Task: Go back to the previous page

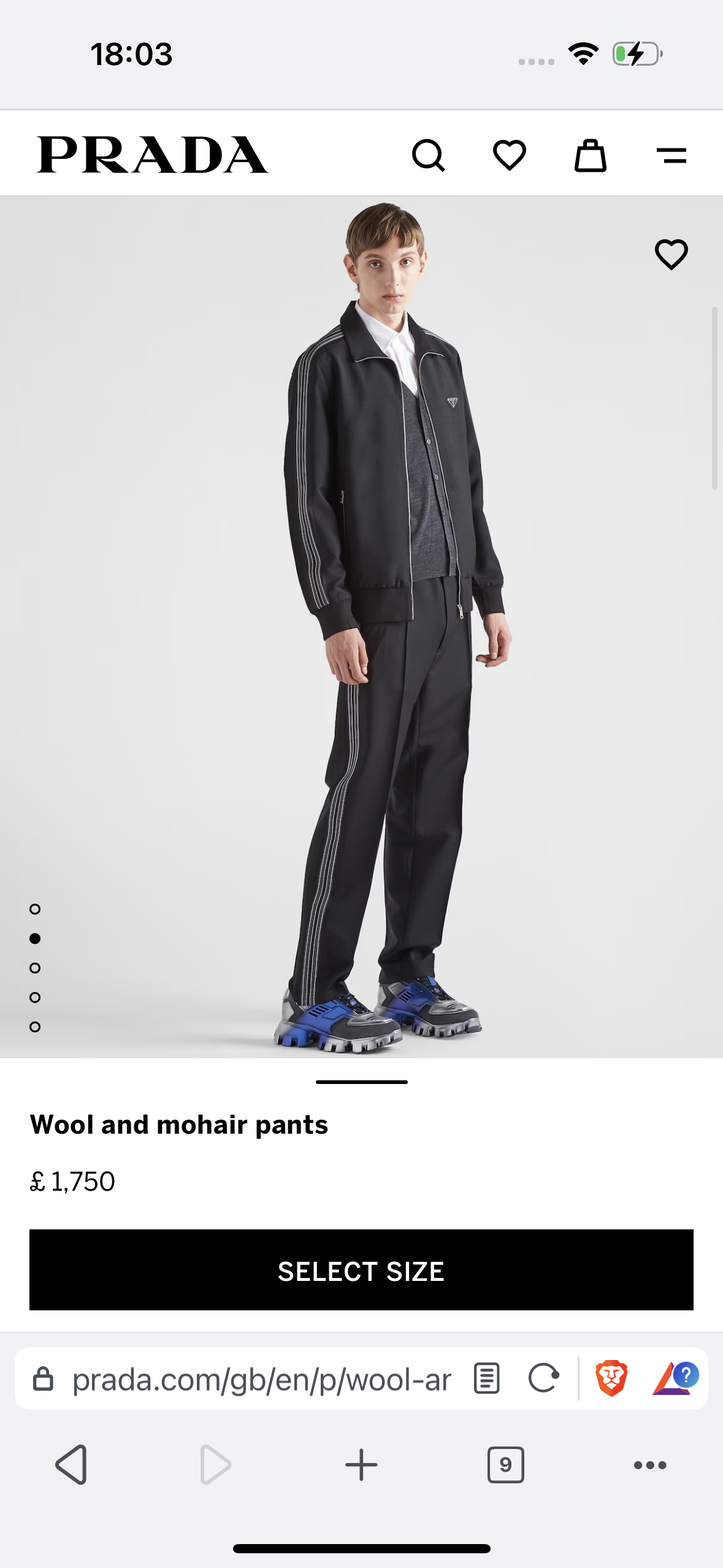Action: [x=72, y=1465]
